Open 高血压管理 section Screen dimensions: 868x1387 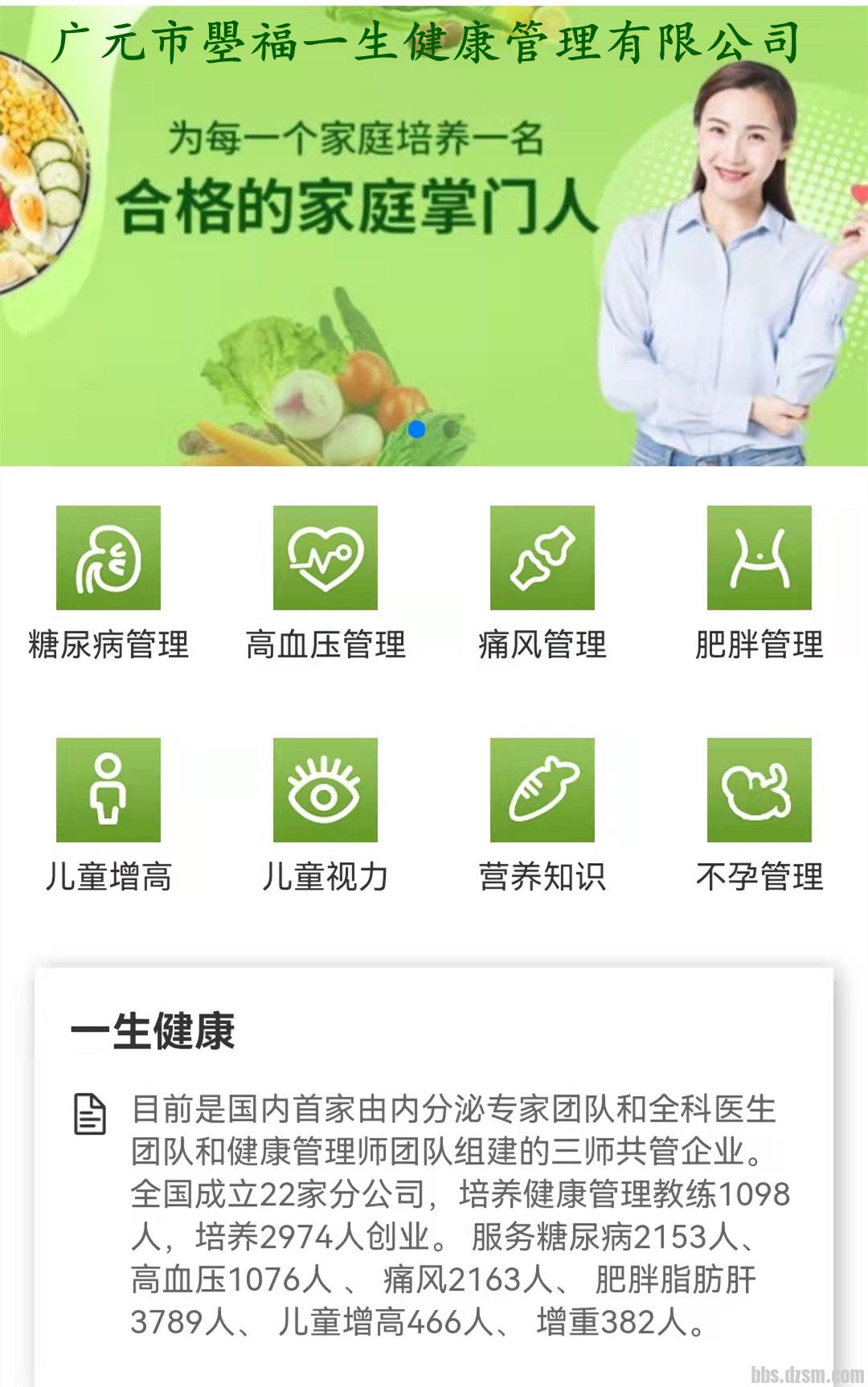pyautogui.click(x=325, y=558)
